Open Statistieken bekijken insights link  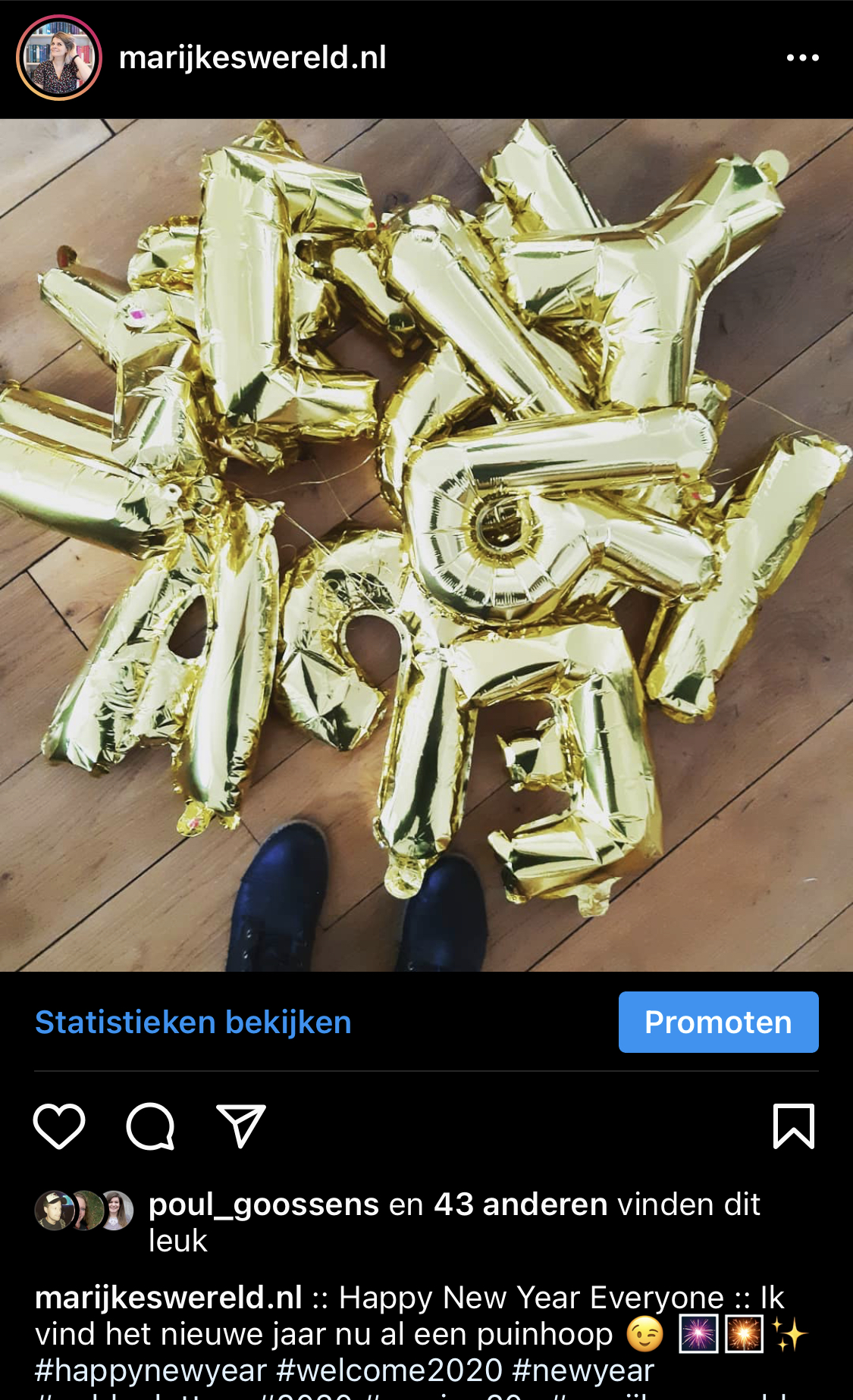pos(193,1022)
